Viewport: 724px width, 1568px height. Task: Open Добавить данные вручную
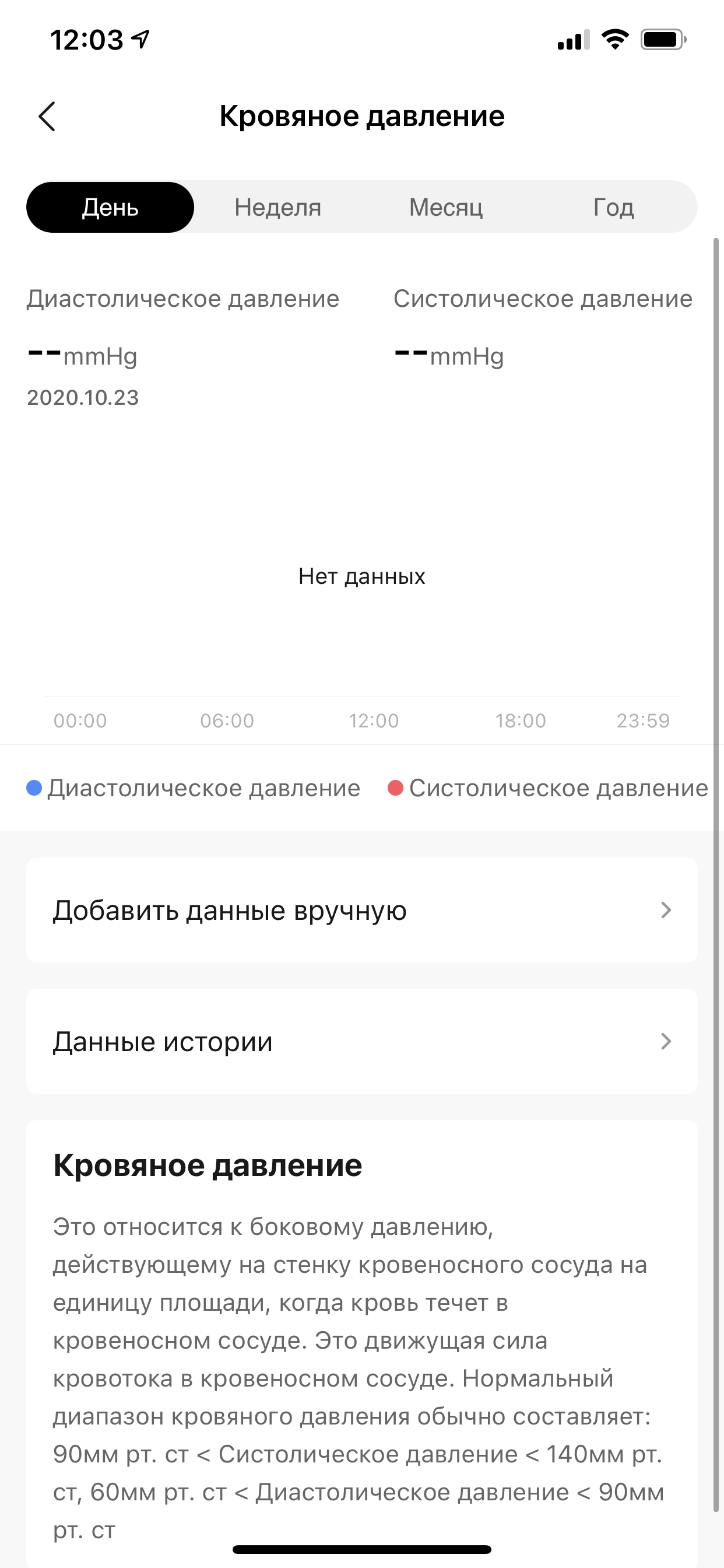361,910
